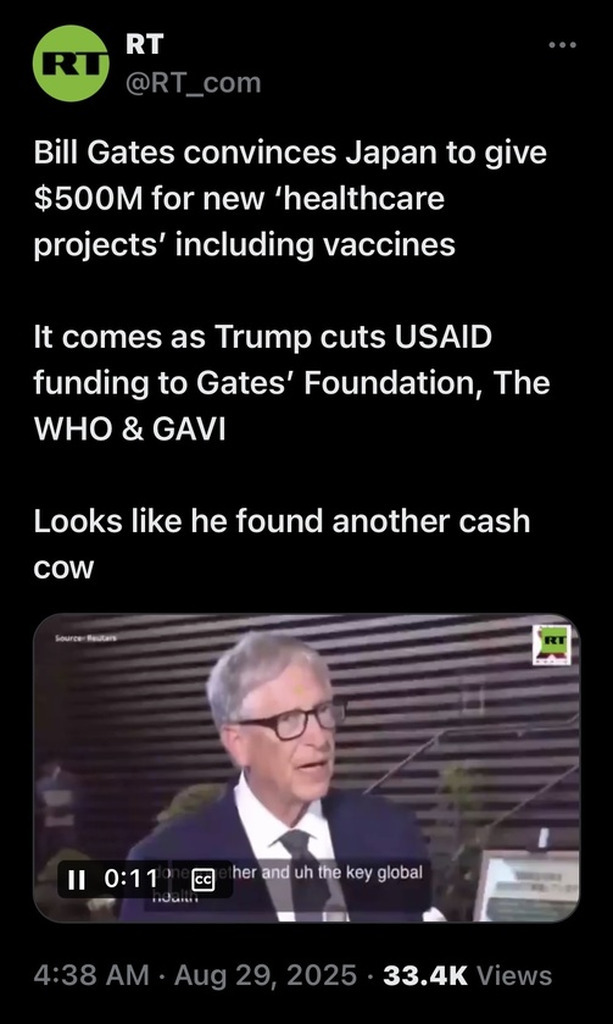Pause the playing video
Viewport: 613px width, 1024px height.
(76, 879)
